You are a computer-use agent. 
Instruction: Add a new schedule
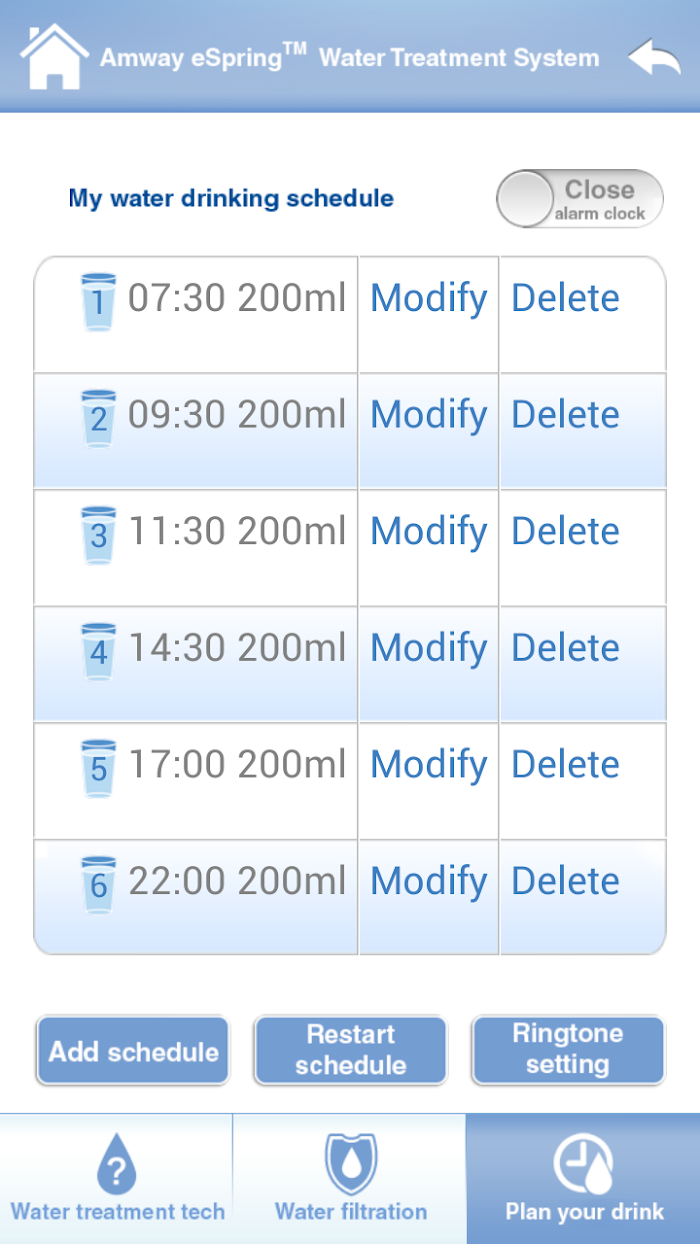[133, 1051]
